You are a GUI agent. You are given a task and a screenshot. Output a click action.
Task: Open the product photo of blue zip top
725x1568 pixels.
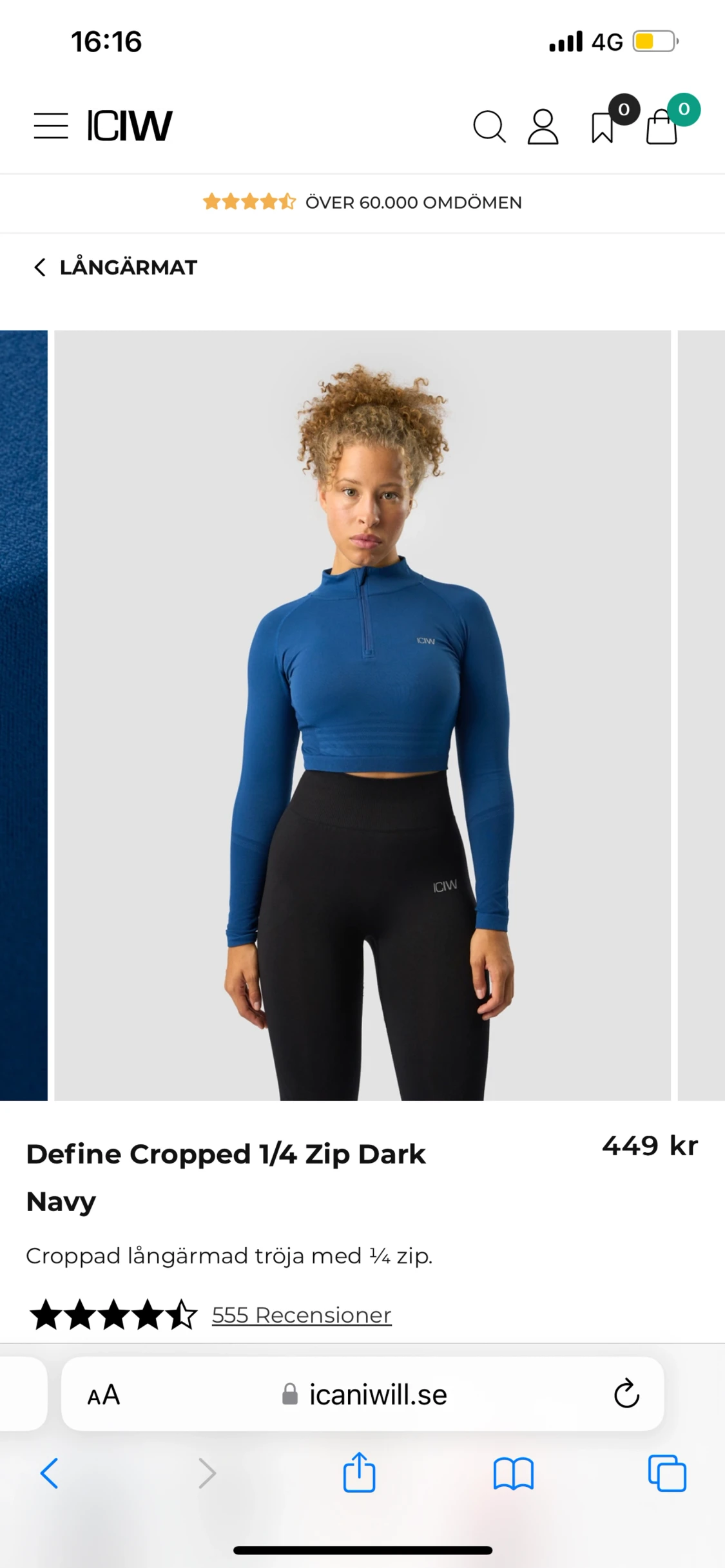click(x=362, y=715)
